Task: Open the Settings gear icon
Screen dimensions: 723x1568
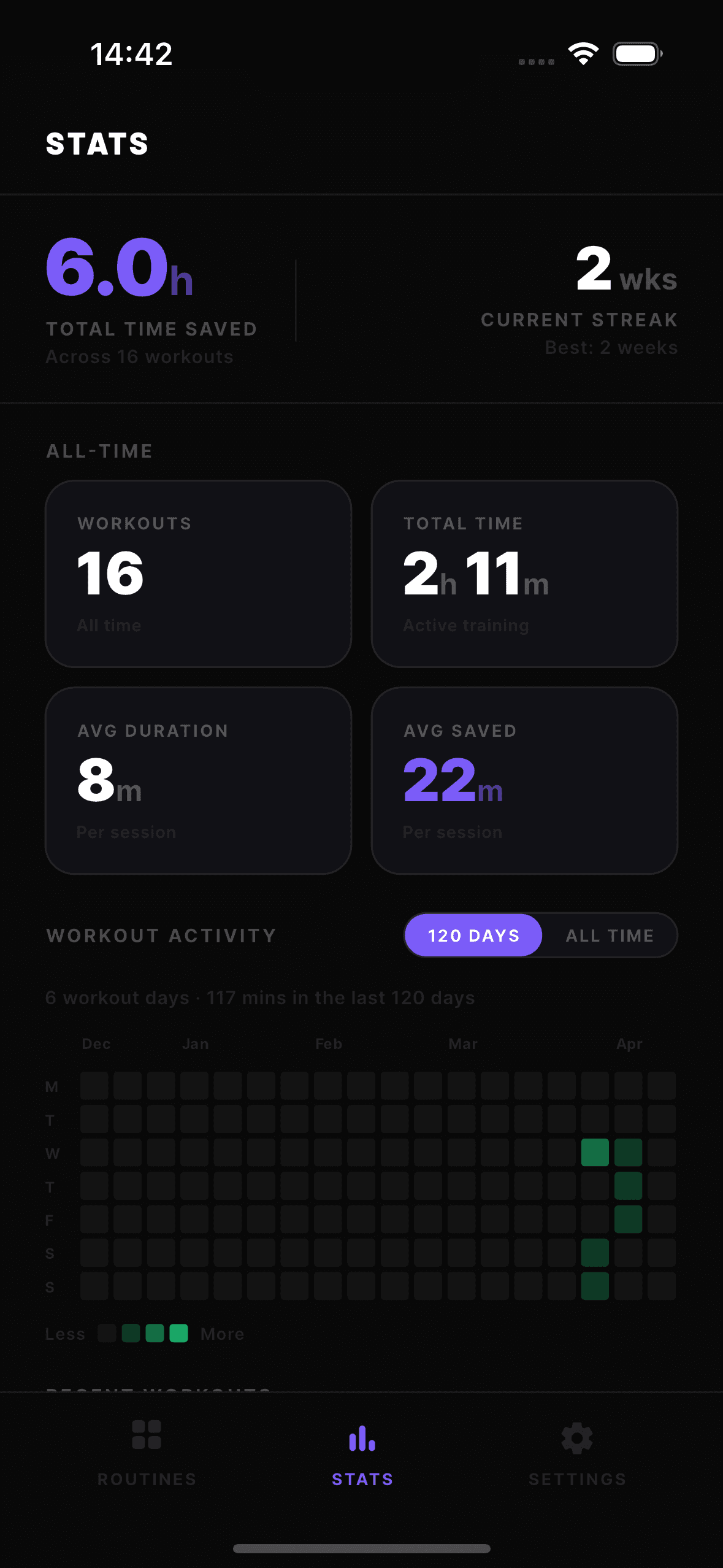Action: tap(577, 1439)
